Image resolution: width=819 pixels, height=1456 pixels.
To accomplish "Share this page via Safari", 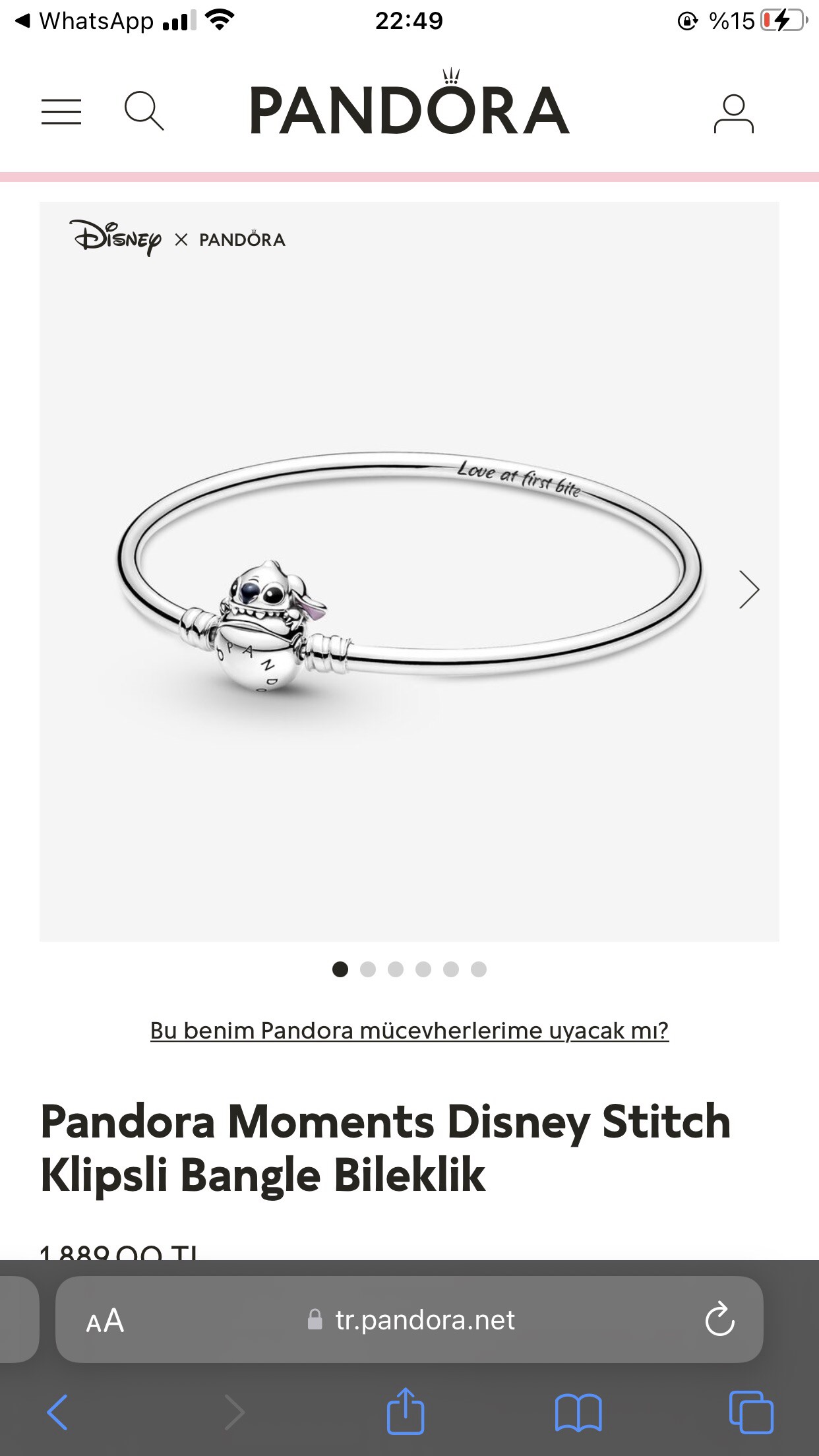I will coord(405,1410).
